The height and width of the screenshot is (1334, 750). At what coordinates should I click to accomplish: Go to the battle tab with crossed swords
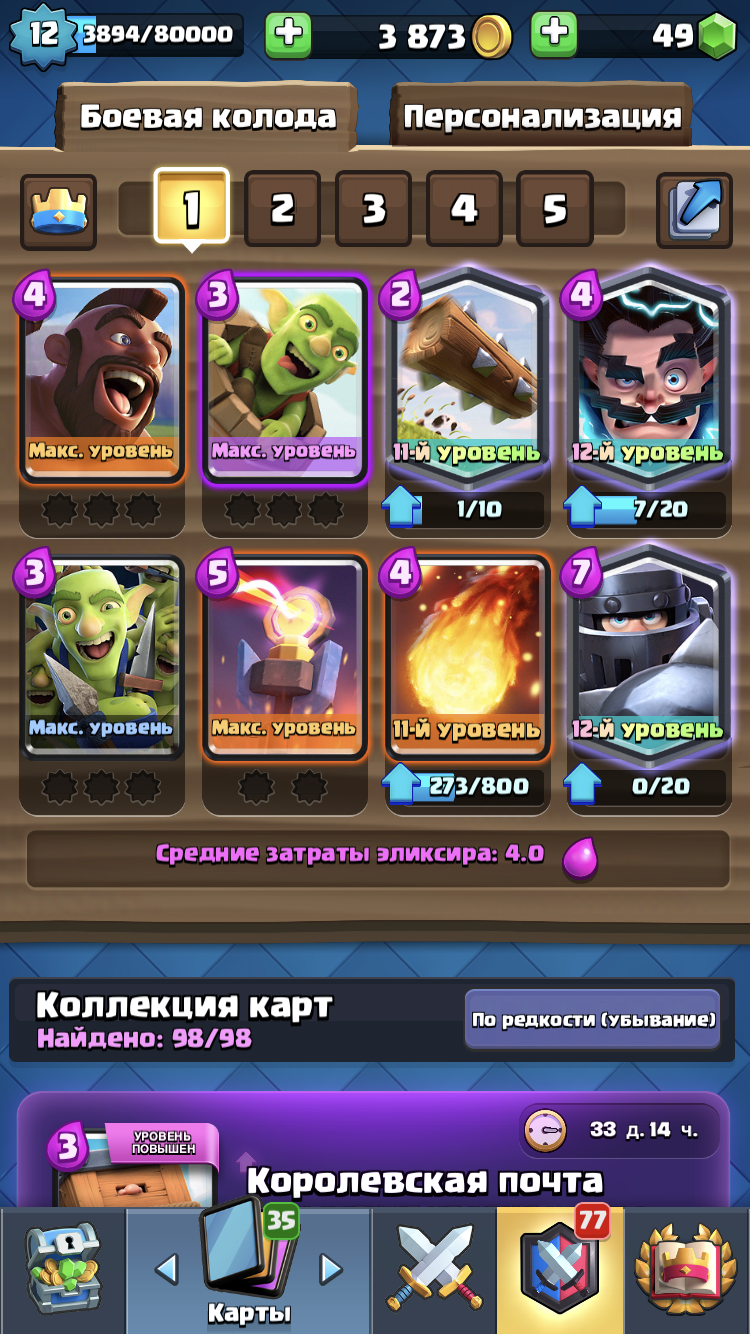[434, 1270]
